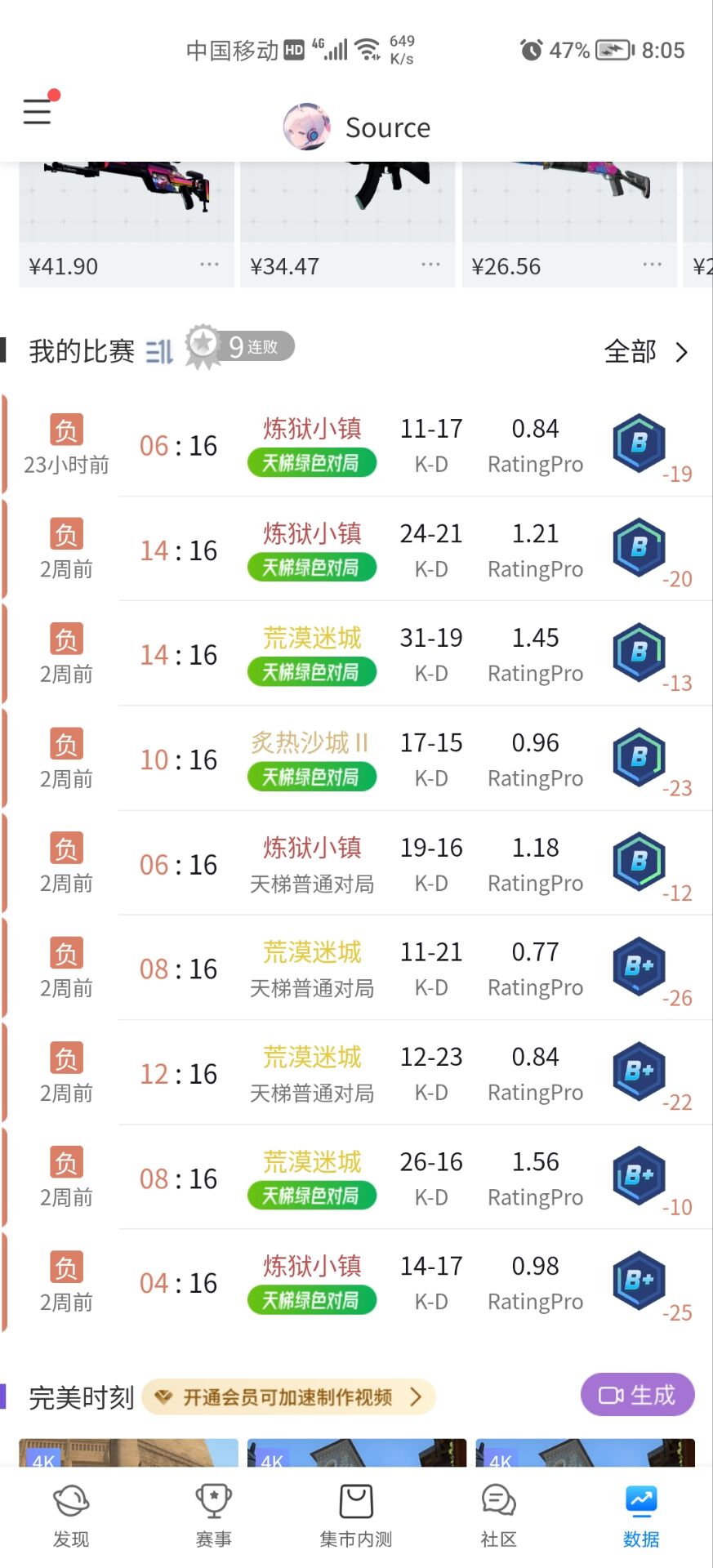Tap the Source profile avatar
The width and height of the screenshot is (713, 1568).
[x=306, y=127]
